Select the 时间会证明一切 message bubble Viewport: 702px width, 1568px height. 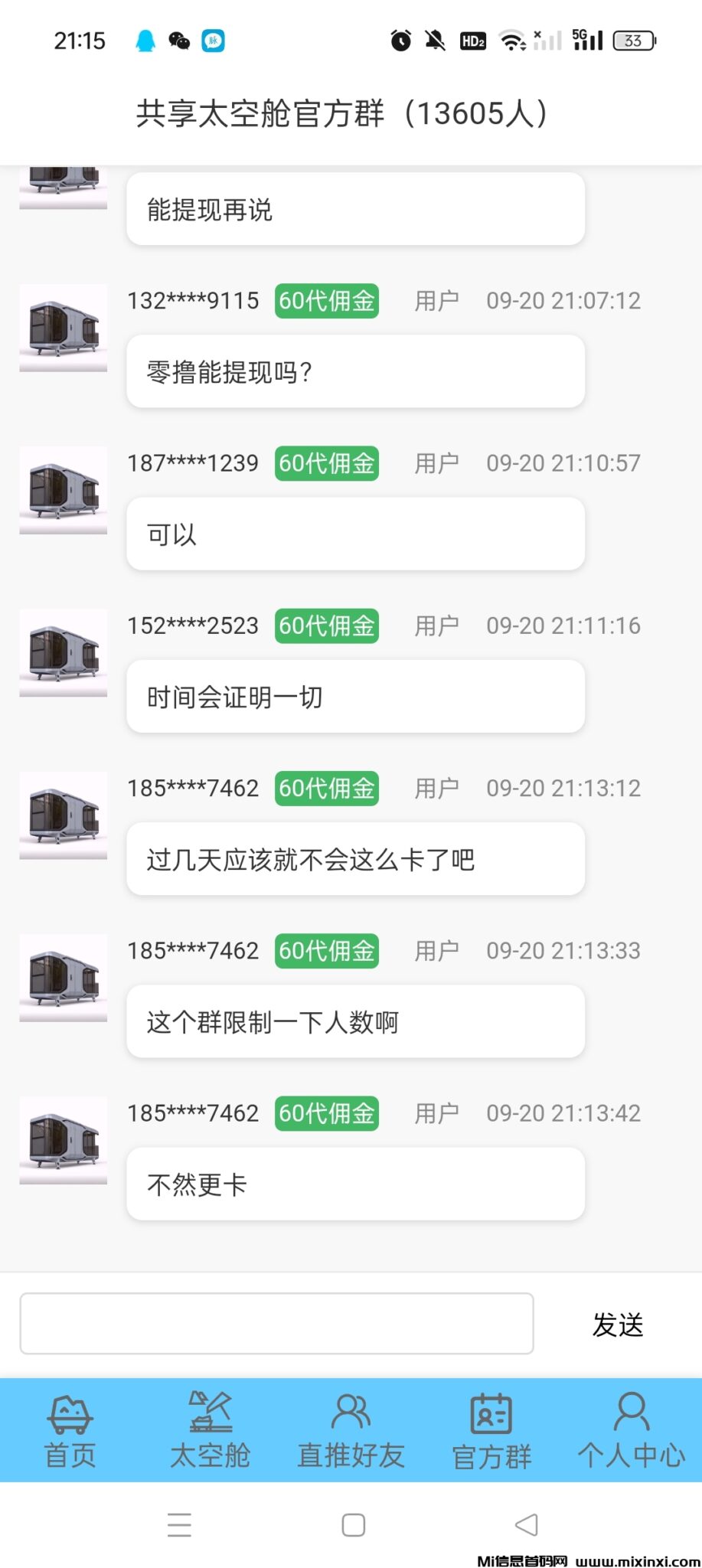coord(354,697)
